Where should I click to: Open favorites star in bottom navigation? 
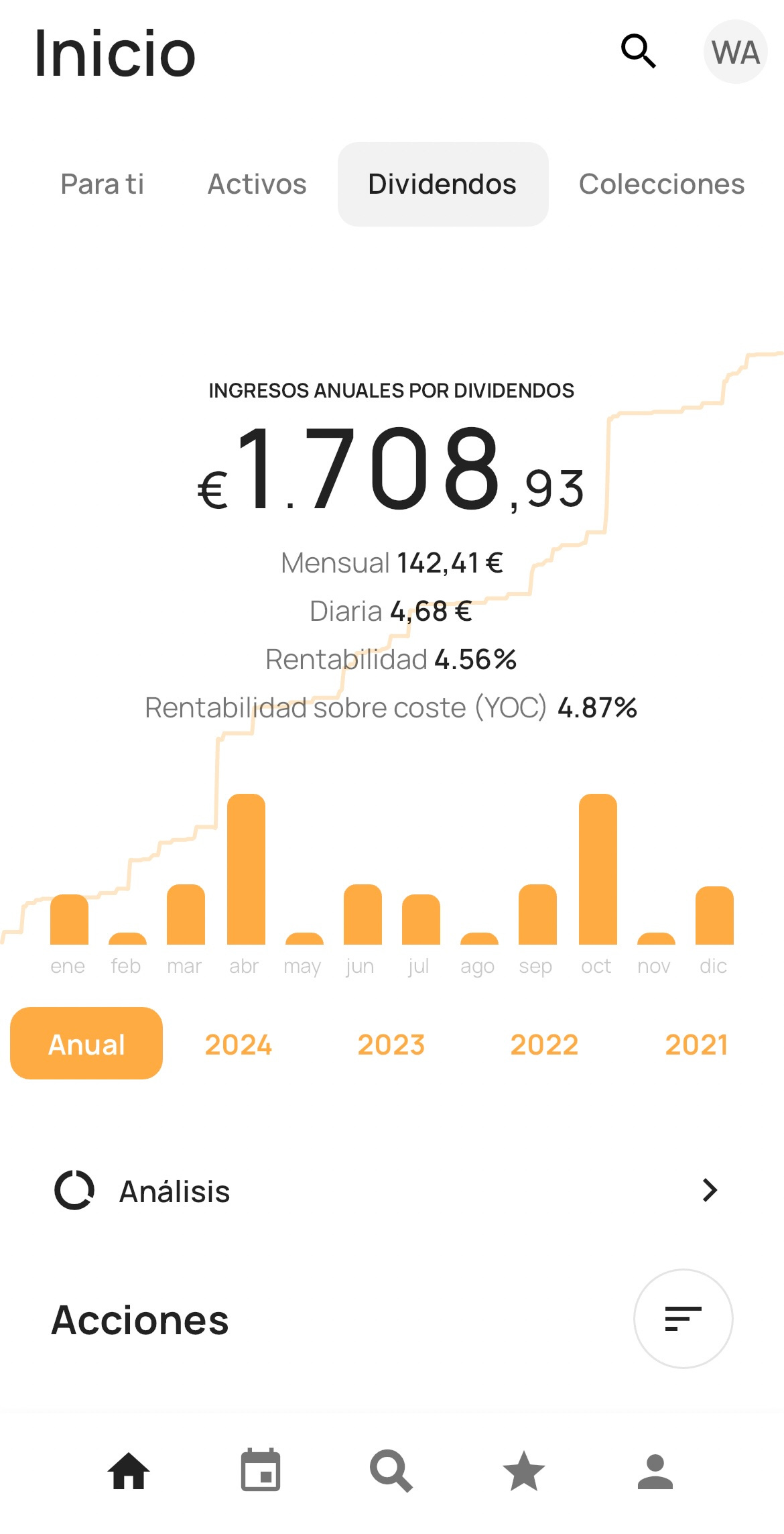tap(524, 1471)
